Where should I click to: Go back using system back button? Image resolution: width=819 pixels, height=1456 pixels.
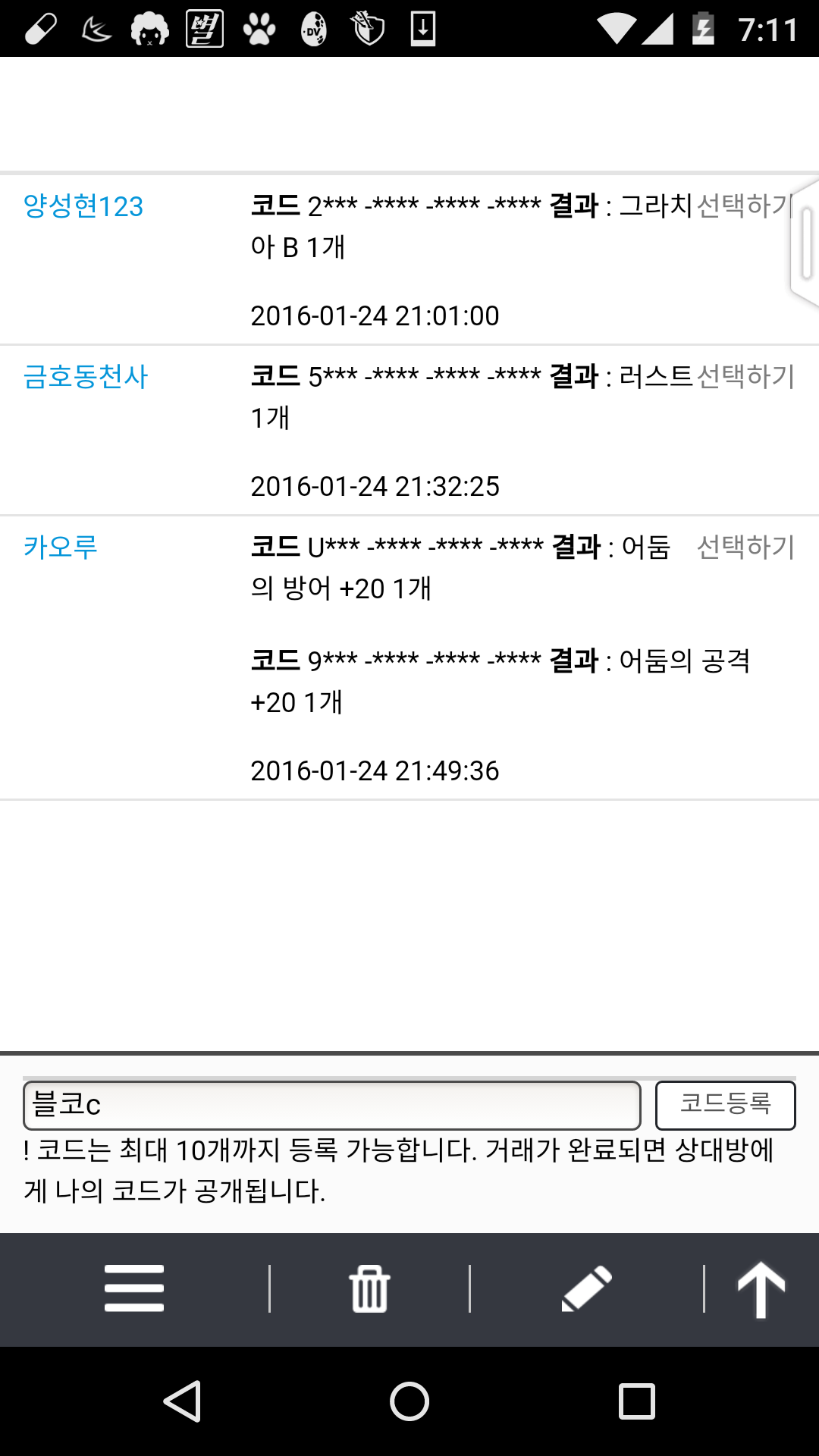pos(182,1401)
